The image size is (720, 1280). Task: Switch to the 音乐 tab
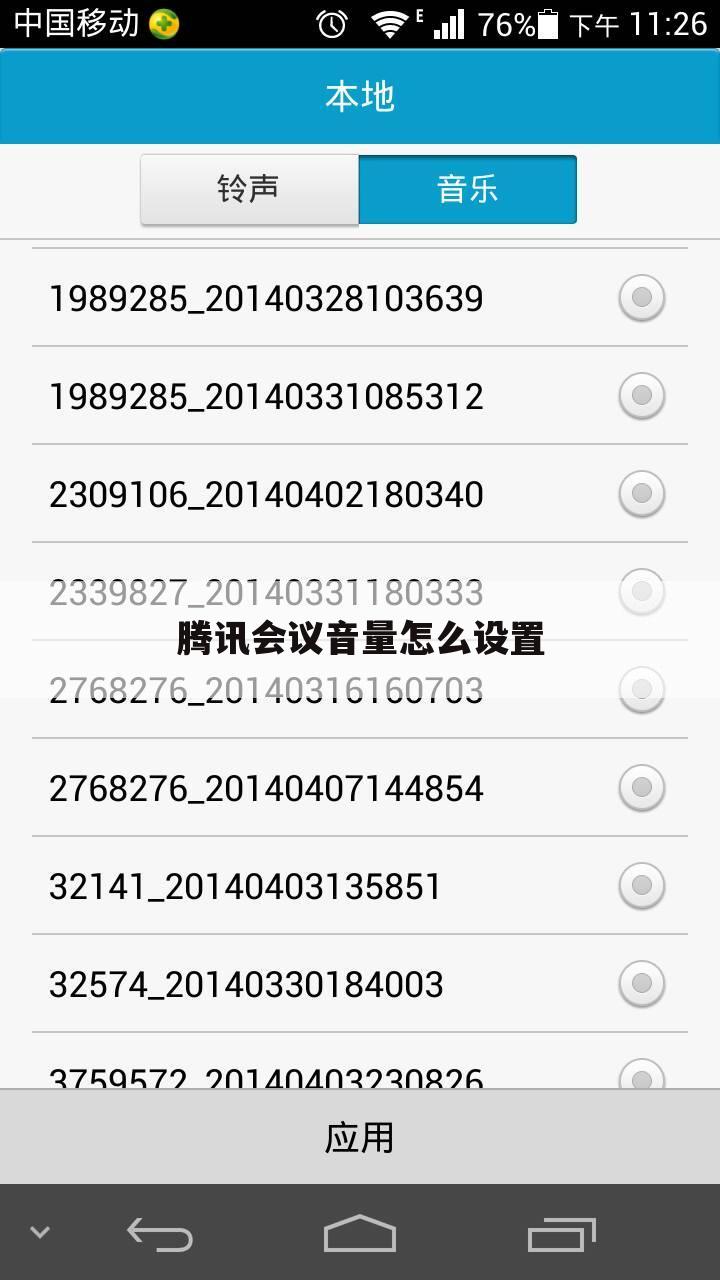tap(468, 189)
